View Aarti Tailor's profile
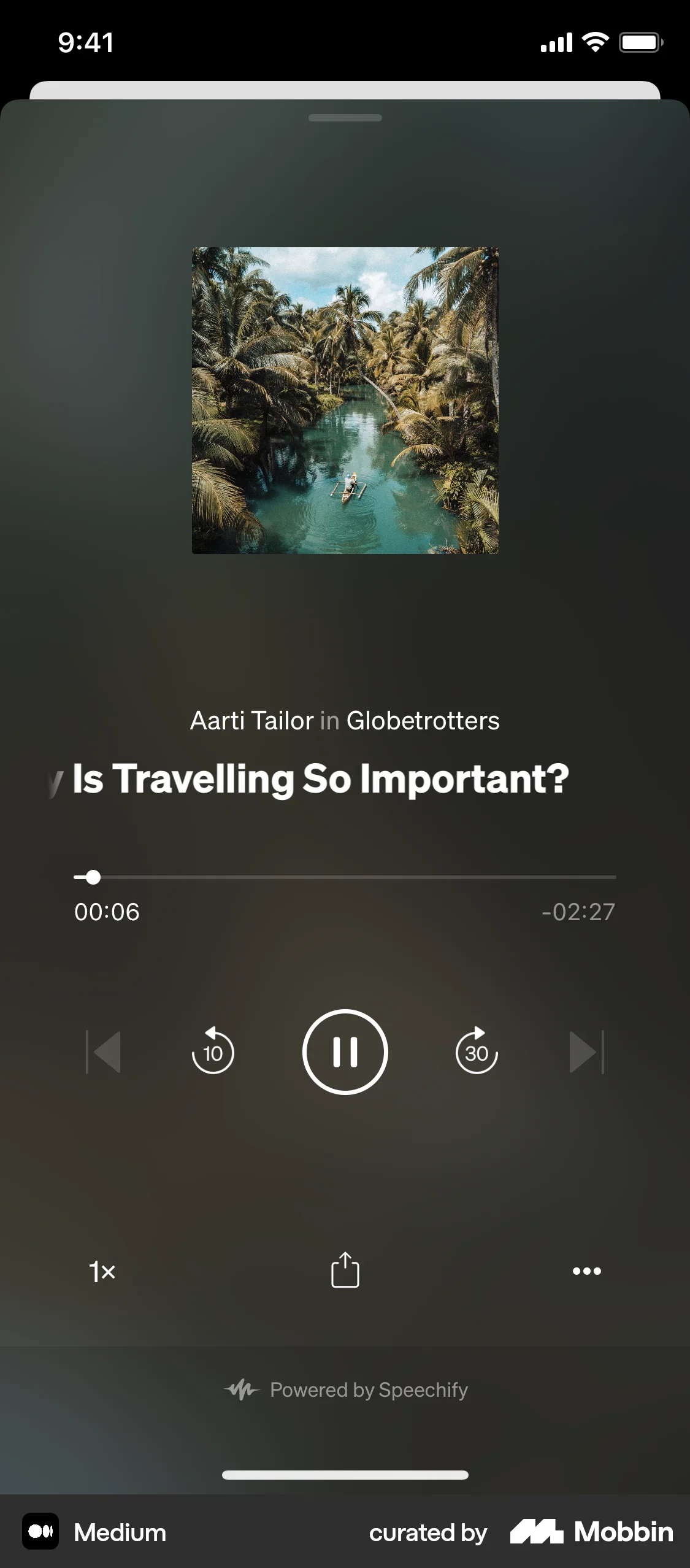 pos(251,721)
